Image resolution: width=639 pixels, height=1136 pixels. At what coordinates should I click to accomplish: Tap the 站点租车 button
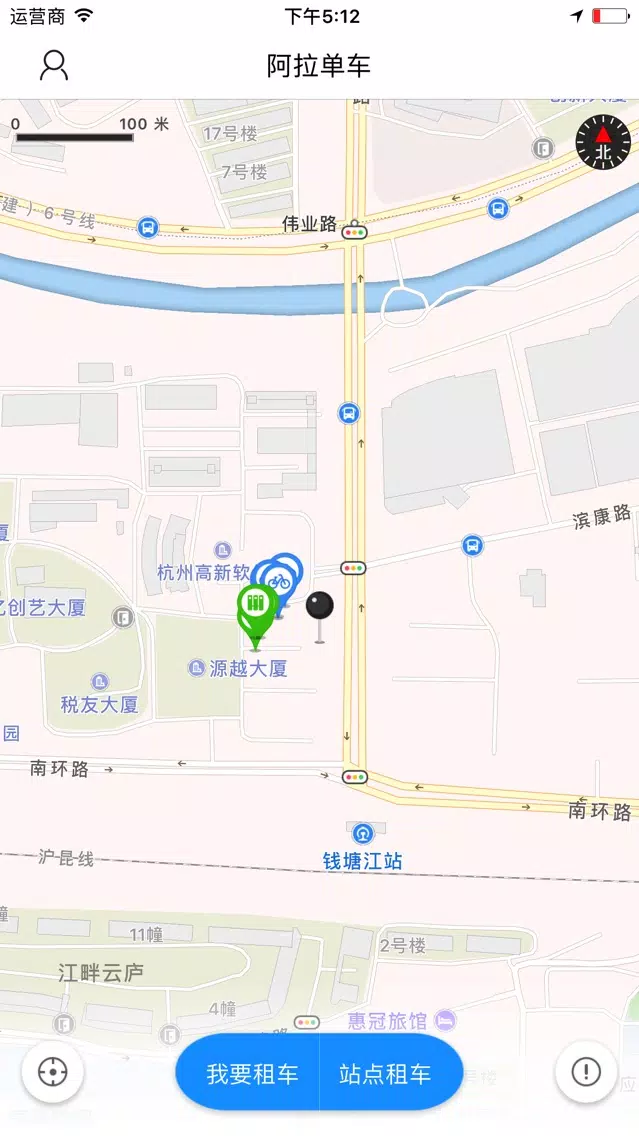tap(386, 1074)
